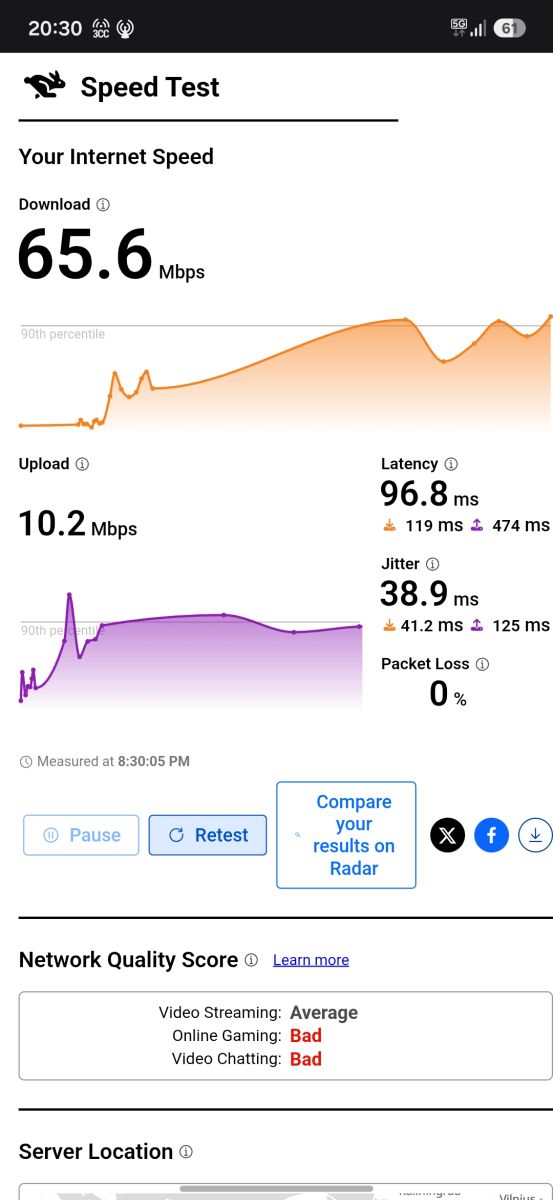Show info about Jitter
553x1200 pixels.
tap(432, 564)
